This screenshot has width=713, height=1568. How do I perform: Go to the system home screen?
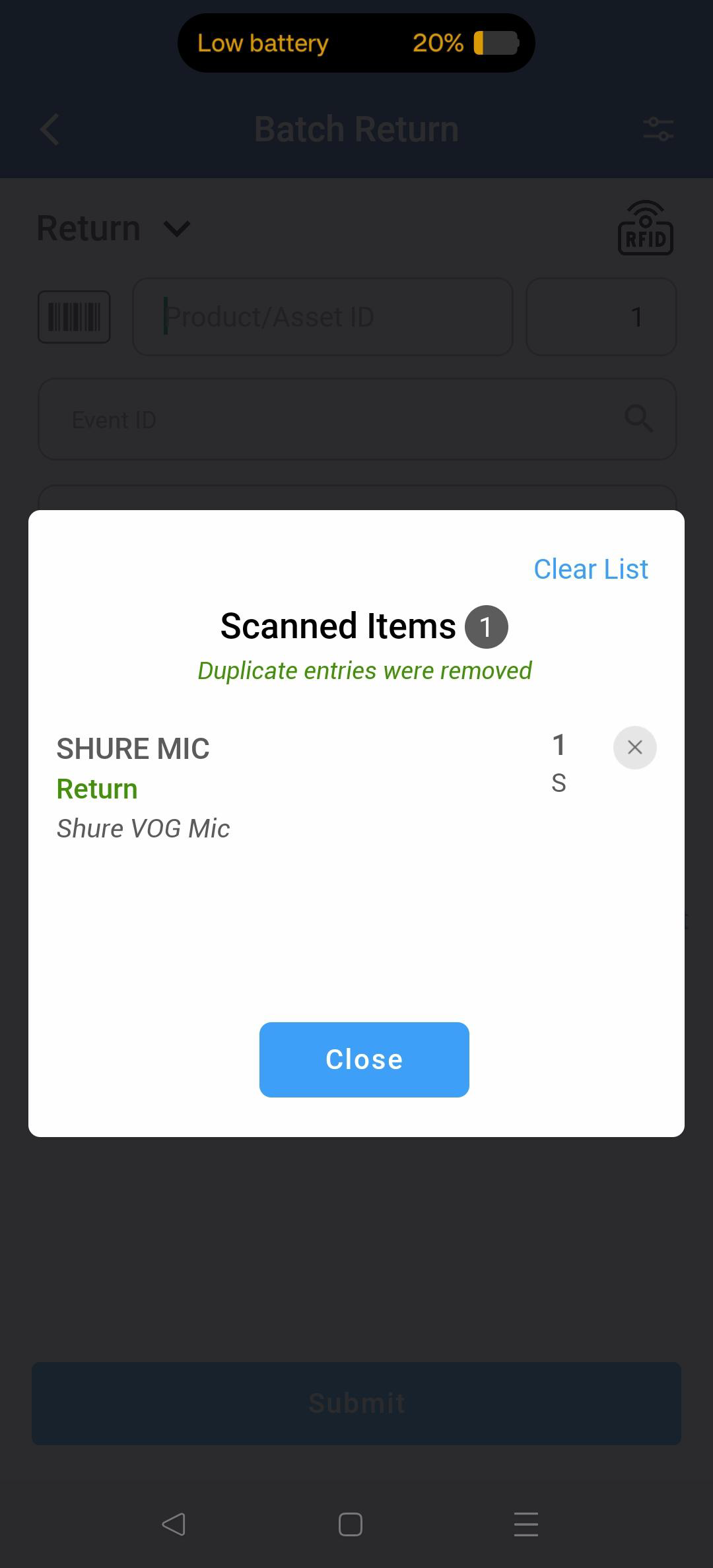tap(350, 1524)
